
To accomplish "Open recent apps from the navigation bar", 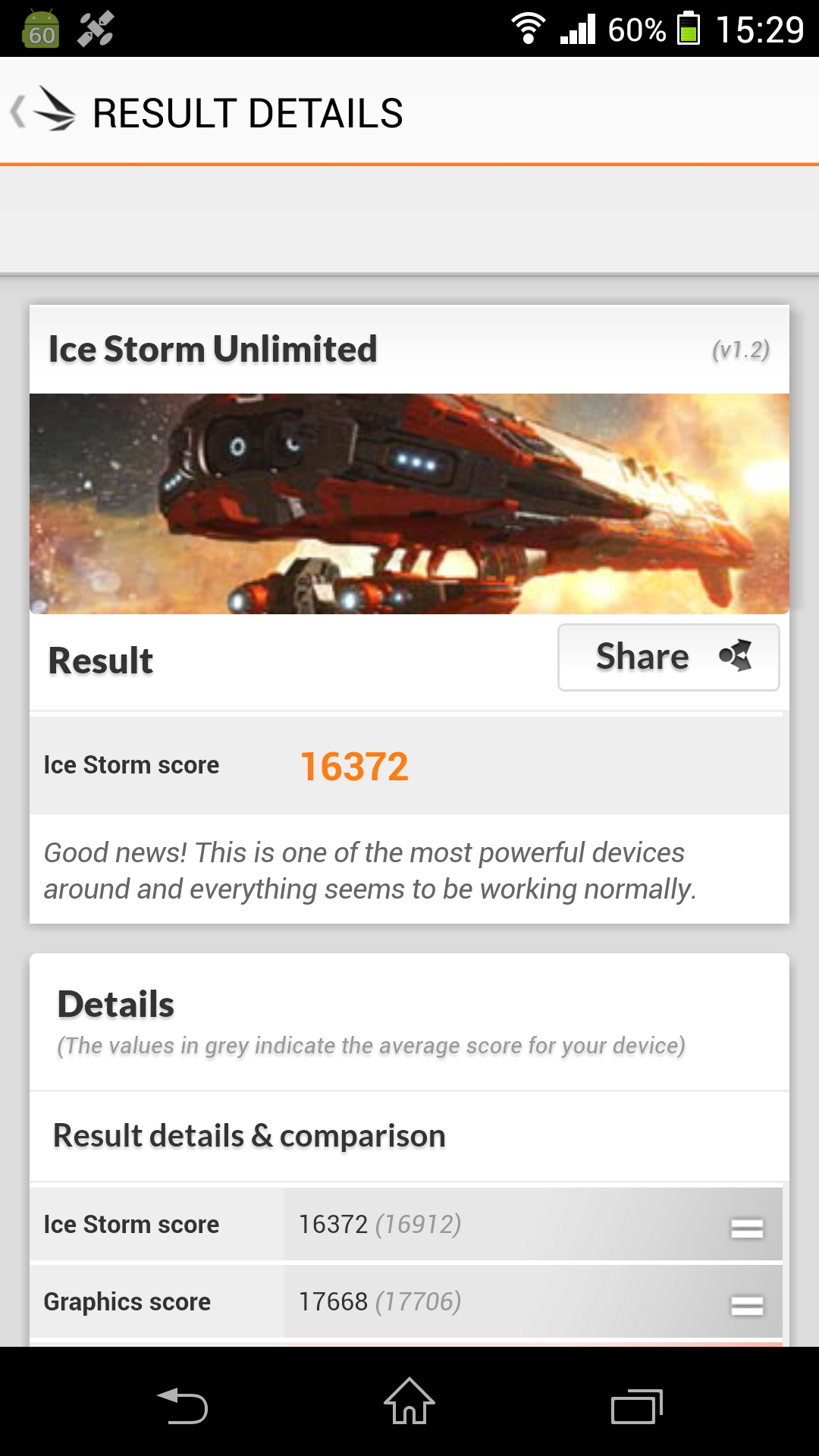I will pos(637,1407).
